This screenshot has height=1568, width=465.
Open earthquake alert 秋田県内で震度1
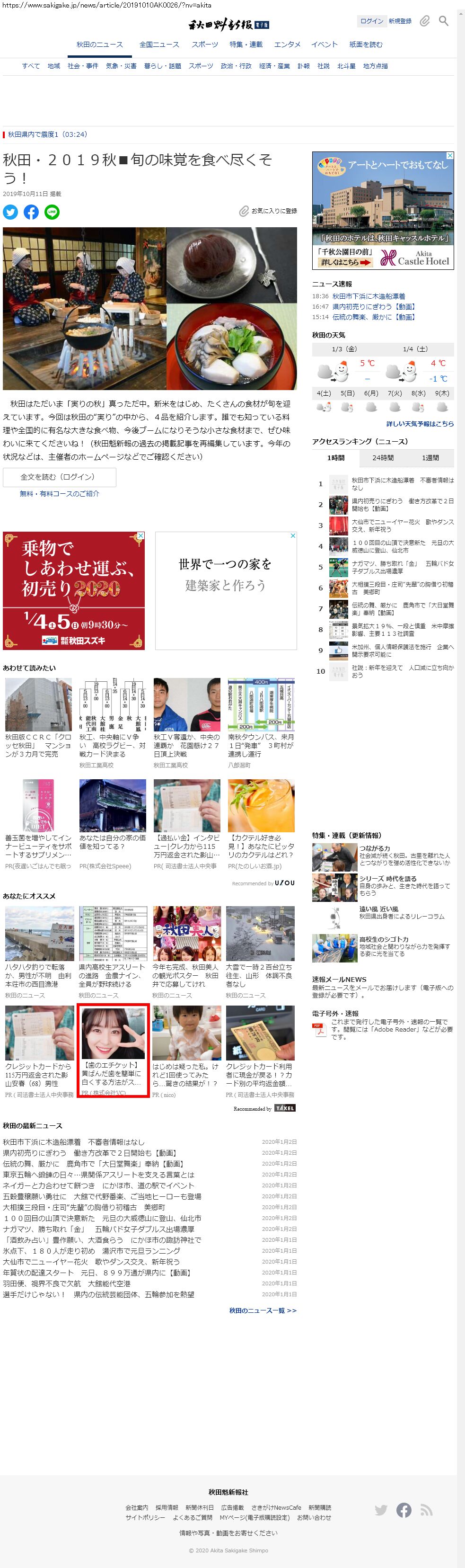click(47, 134)
